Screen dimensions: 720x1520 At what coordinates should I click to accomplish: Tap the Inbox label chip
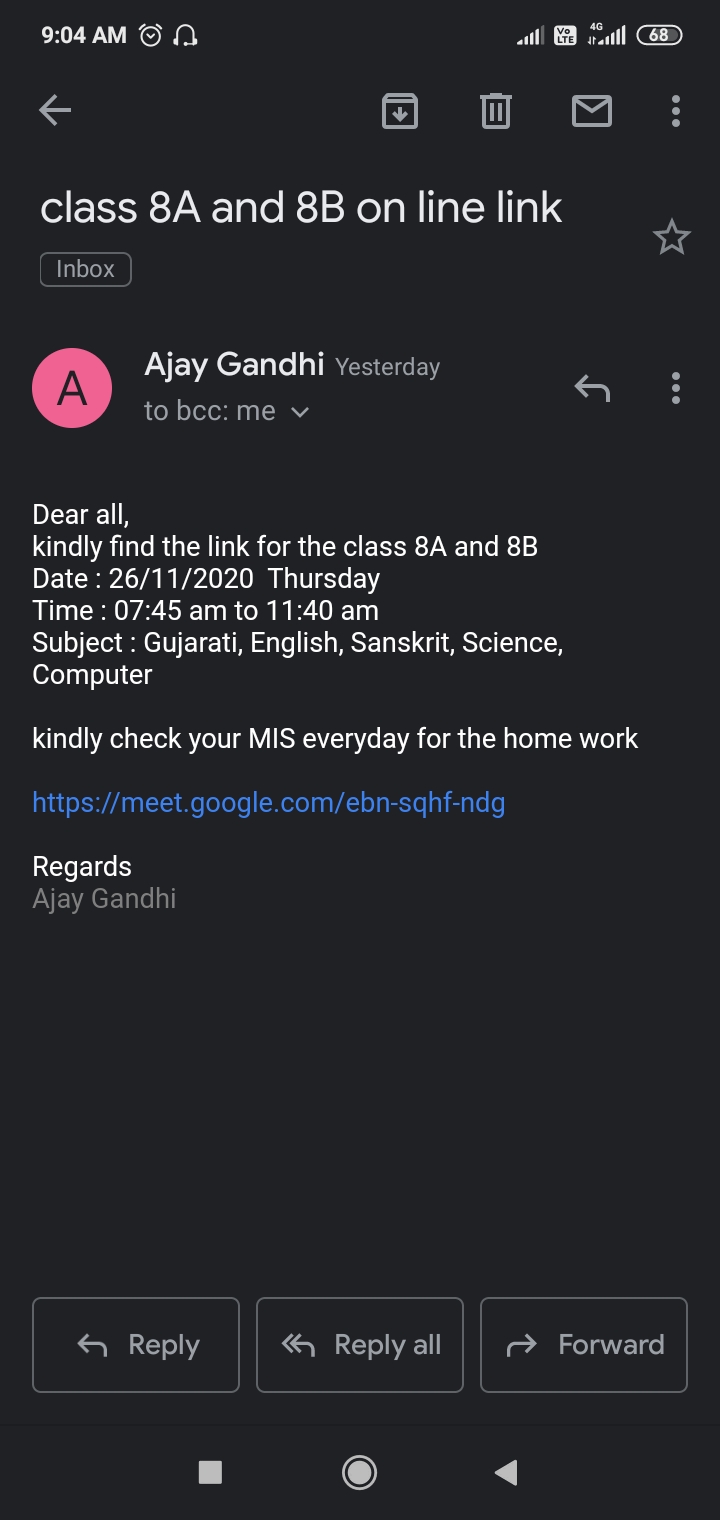[x=85, y=269]
